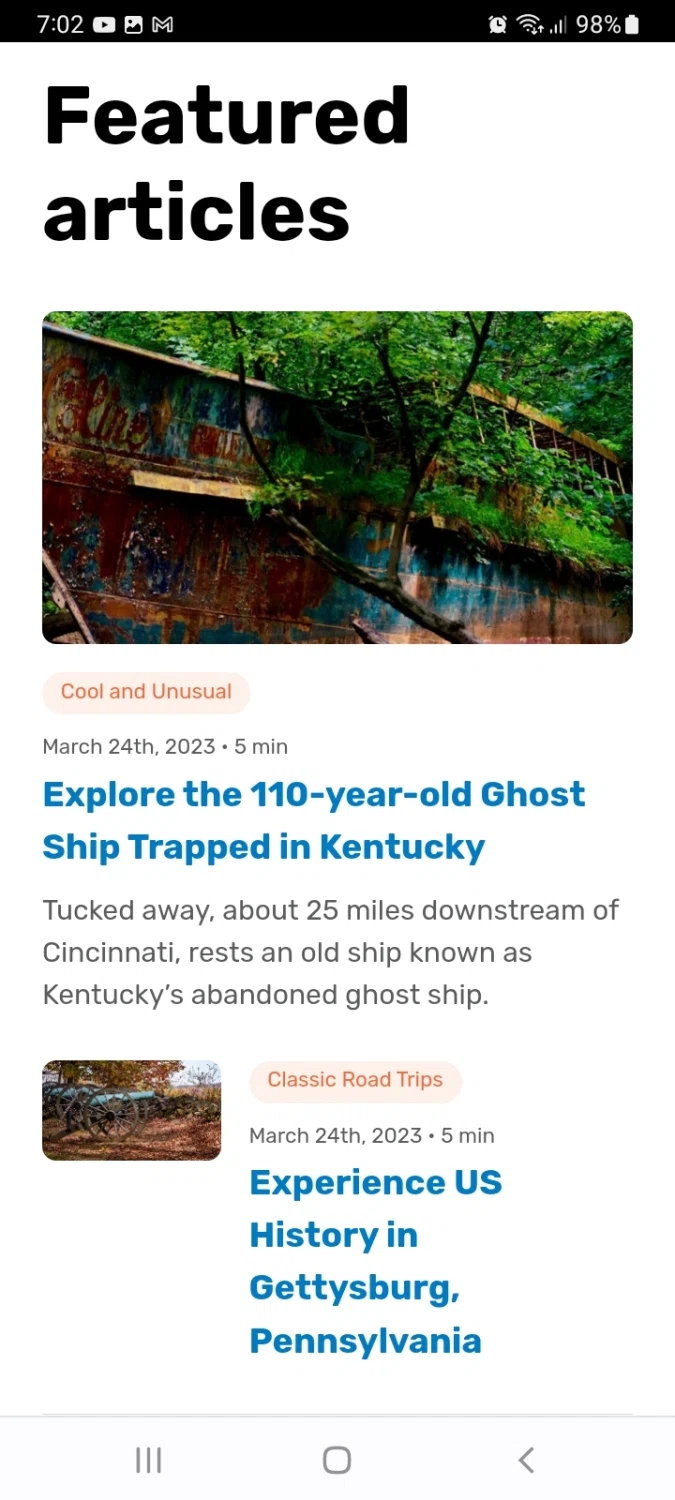The image size is (675, 1500).
Task: Go to the home screen
Action: click(x=337, y=1460)
